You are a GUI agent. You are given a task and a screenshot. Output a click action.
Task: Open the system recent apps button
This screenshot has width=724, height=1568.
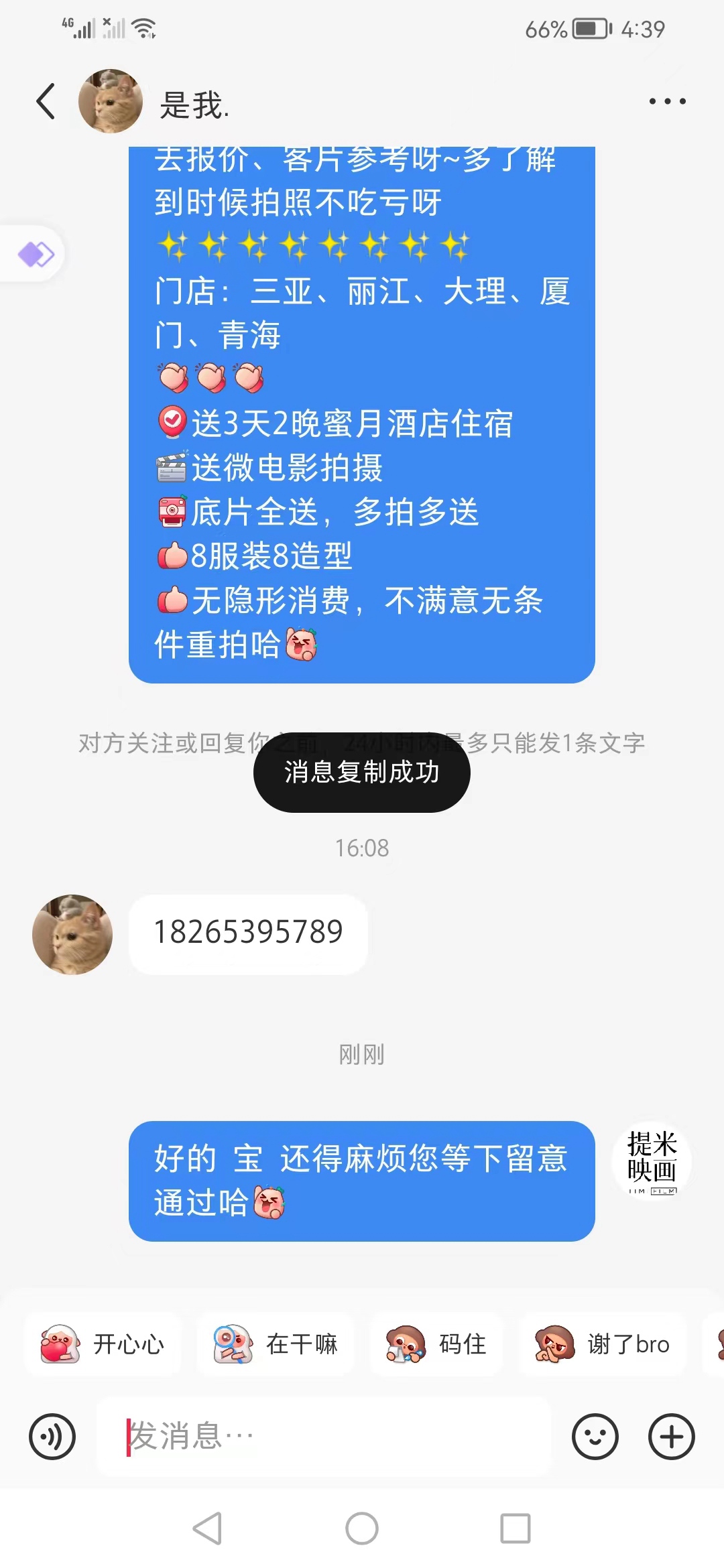[516, 1529]
